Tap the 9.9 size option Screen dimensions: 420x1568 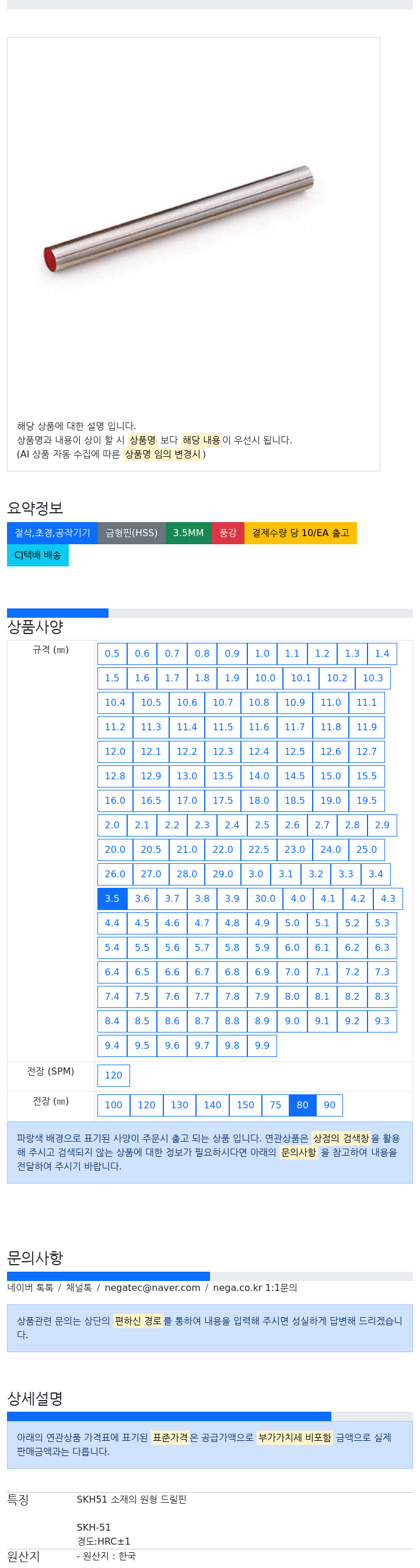[x=262, y=1045]
